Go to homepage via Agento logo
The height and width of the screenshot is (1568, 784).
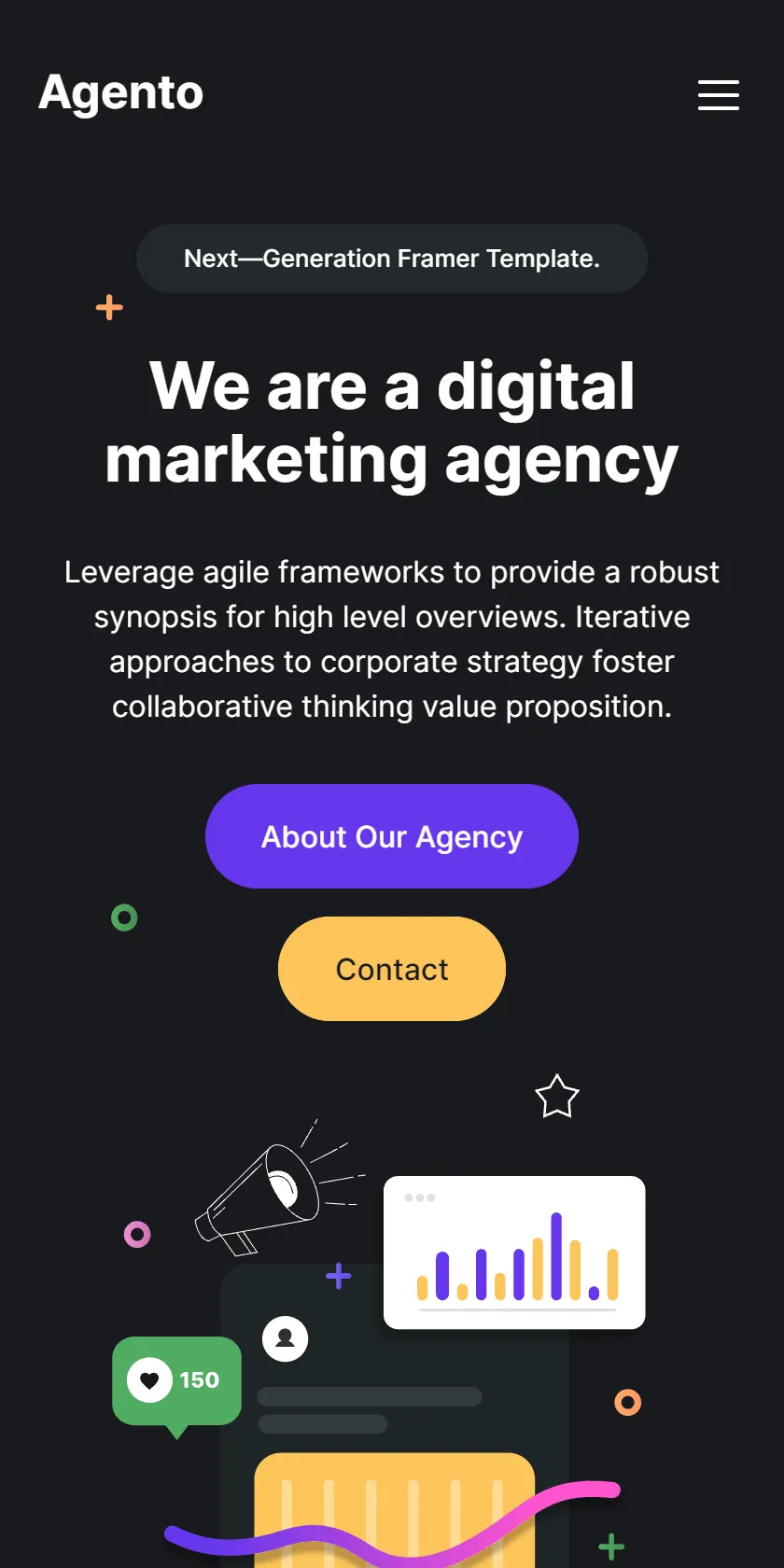(x=121, y=93)
